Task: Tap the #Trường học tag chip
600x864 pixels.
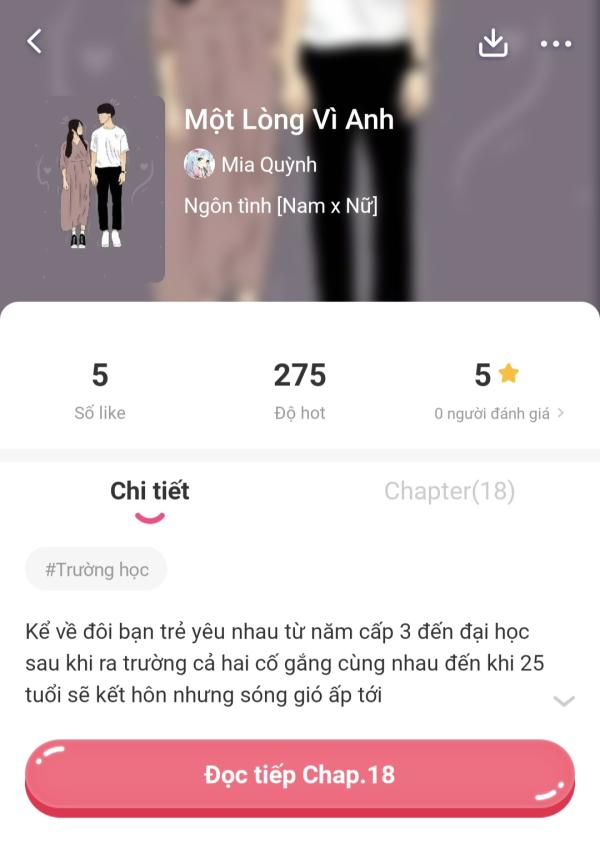Action: point(96,570)
